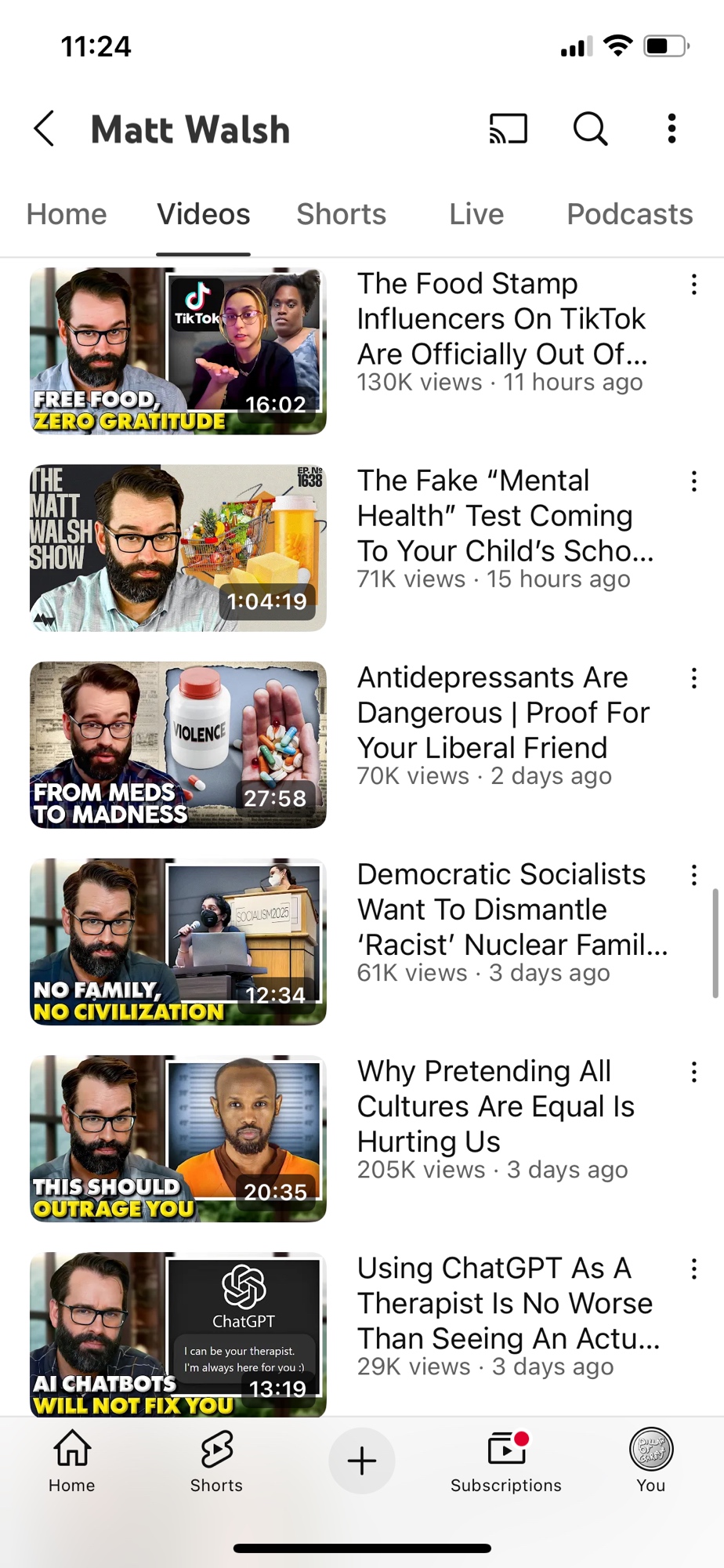Switch to the Podcasts tab
The image size is (724, 1568).
(629, 214)
